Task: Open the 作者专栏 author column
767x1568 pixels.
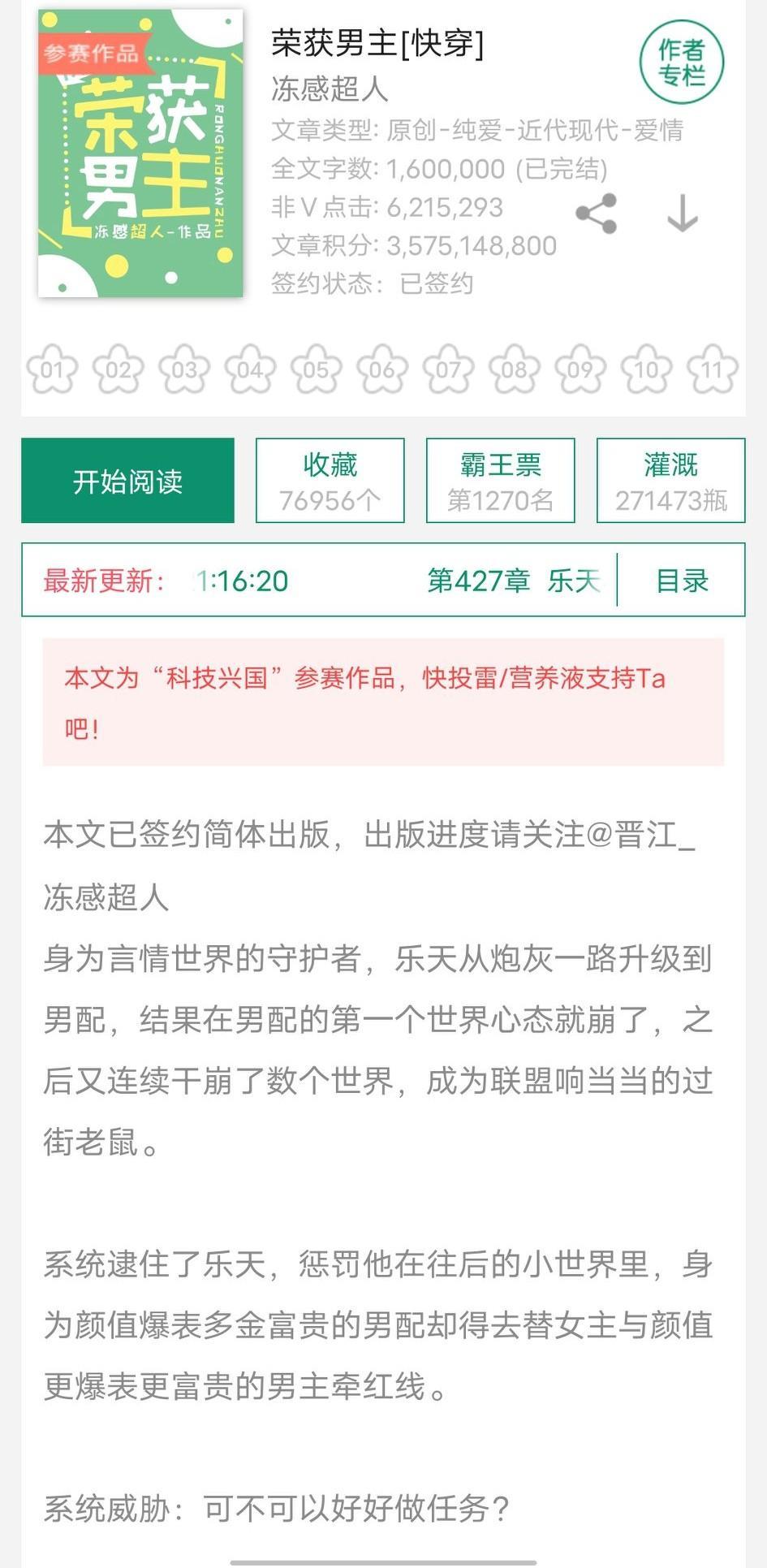Action: click(681, 63)
